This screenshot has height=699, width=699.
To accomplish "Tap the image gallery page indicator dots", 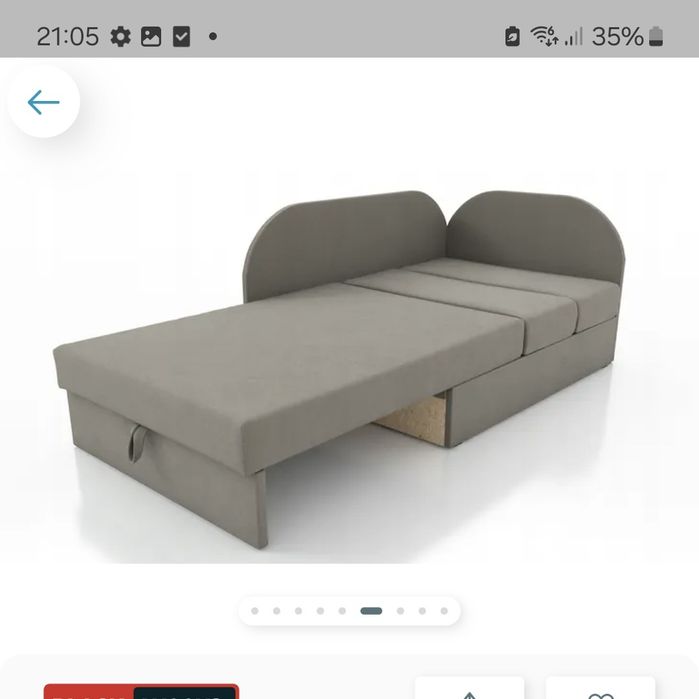I will coord(349,610).
